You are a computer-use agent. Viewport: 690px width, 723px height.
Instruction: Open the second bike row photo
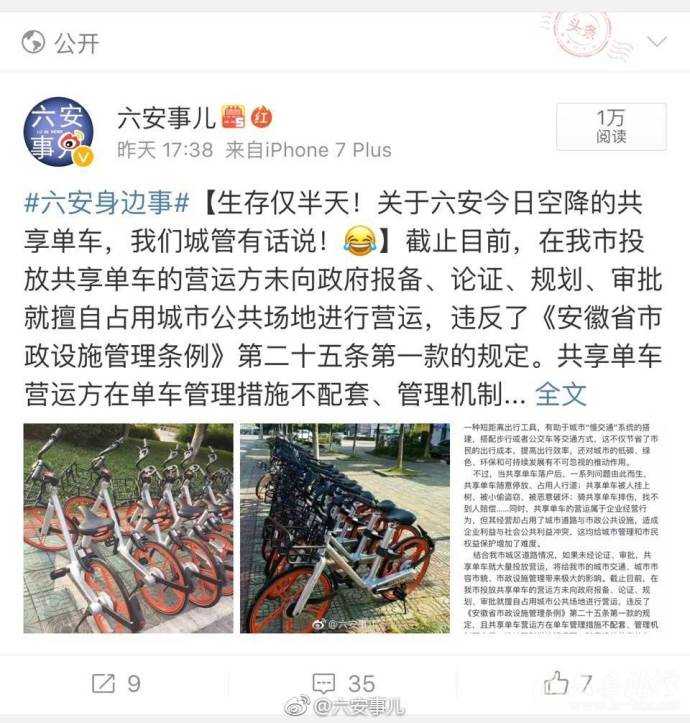click(344, 528)
